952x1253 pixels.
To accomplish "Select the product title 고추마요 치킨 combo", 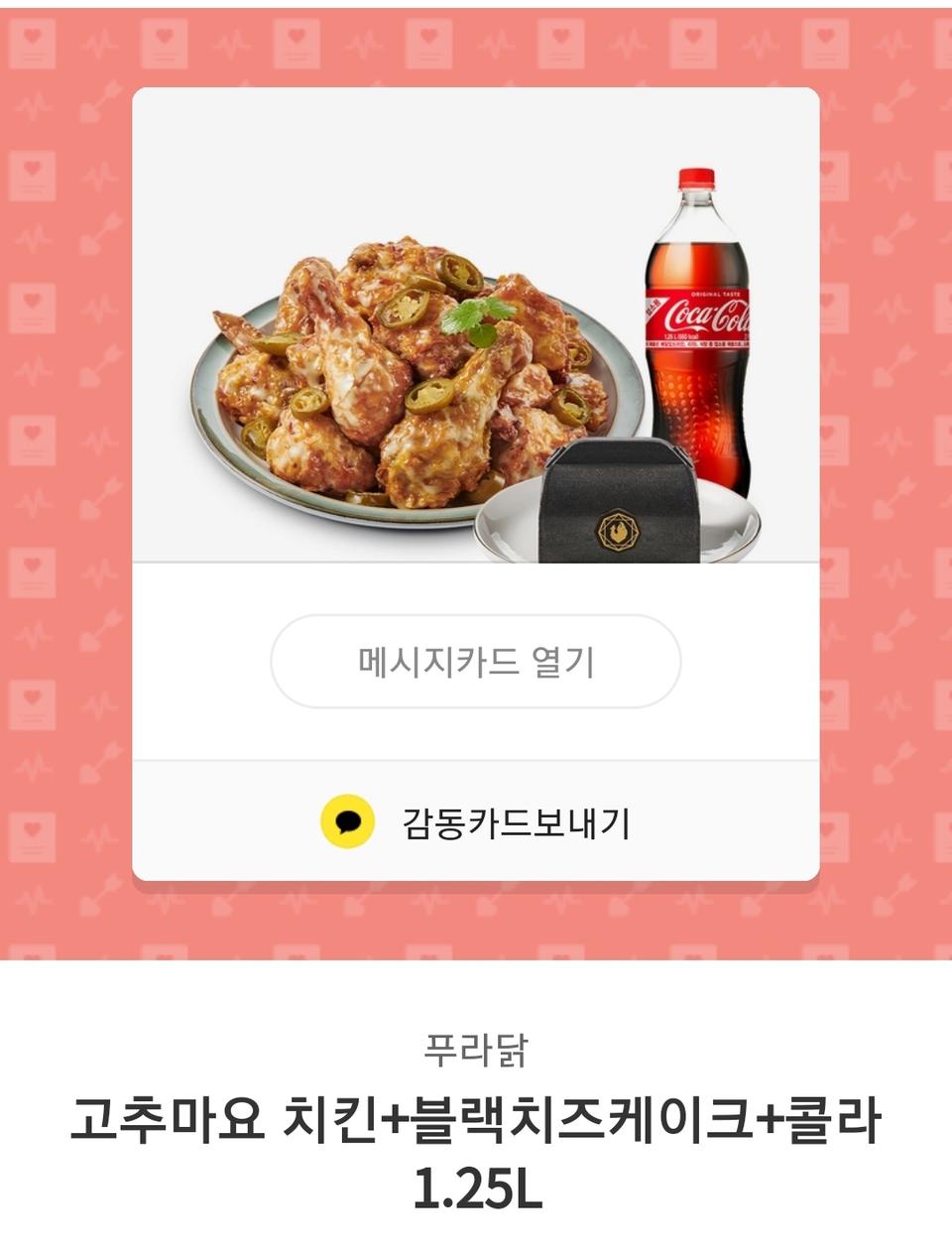I will tap(476, 1122).
